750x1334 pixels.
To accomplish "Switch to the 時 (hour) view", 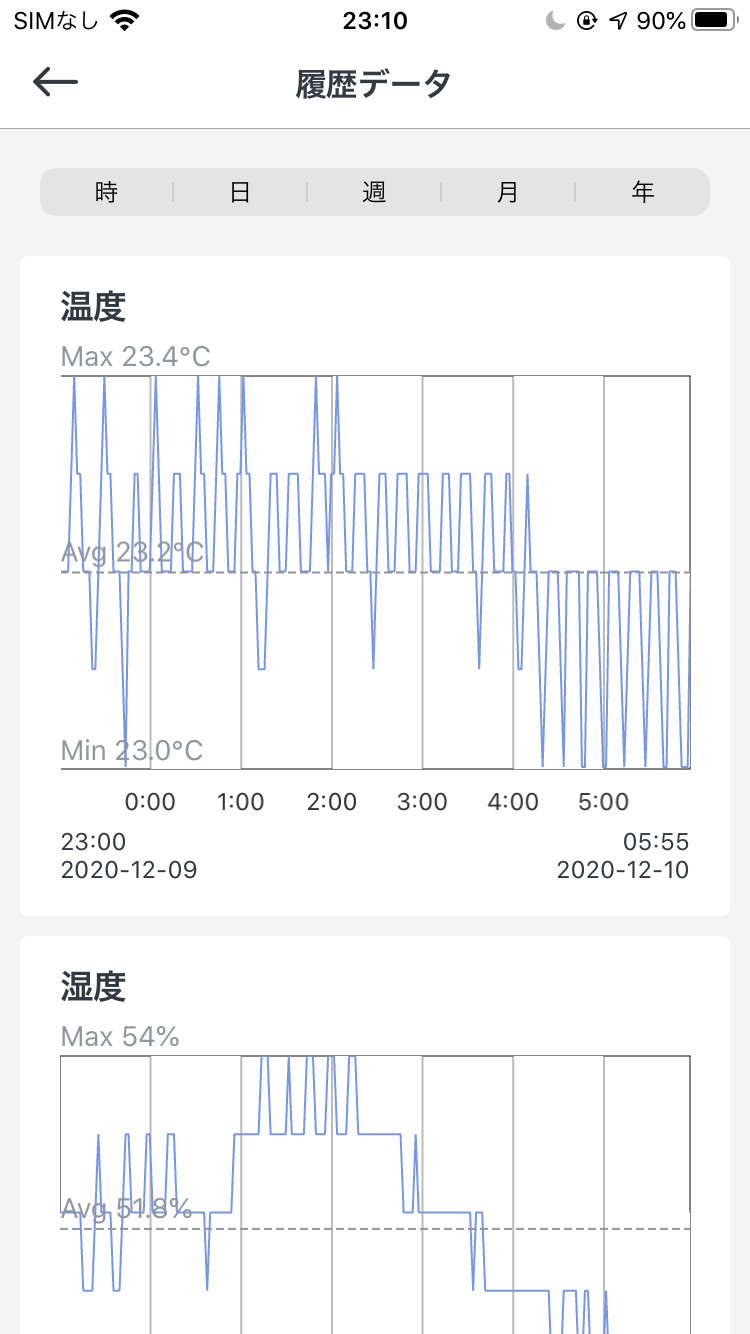I will 106,192.
